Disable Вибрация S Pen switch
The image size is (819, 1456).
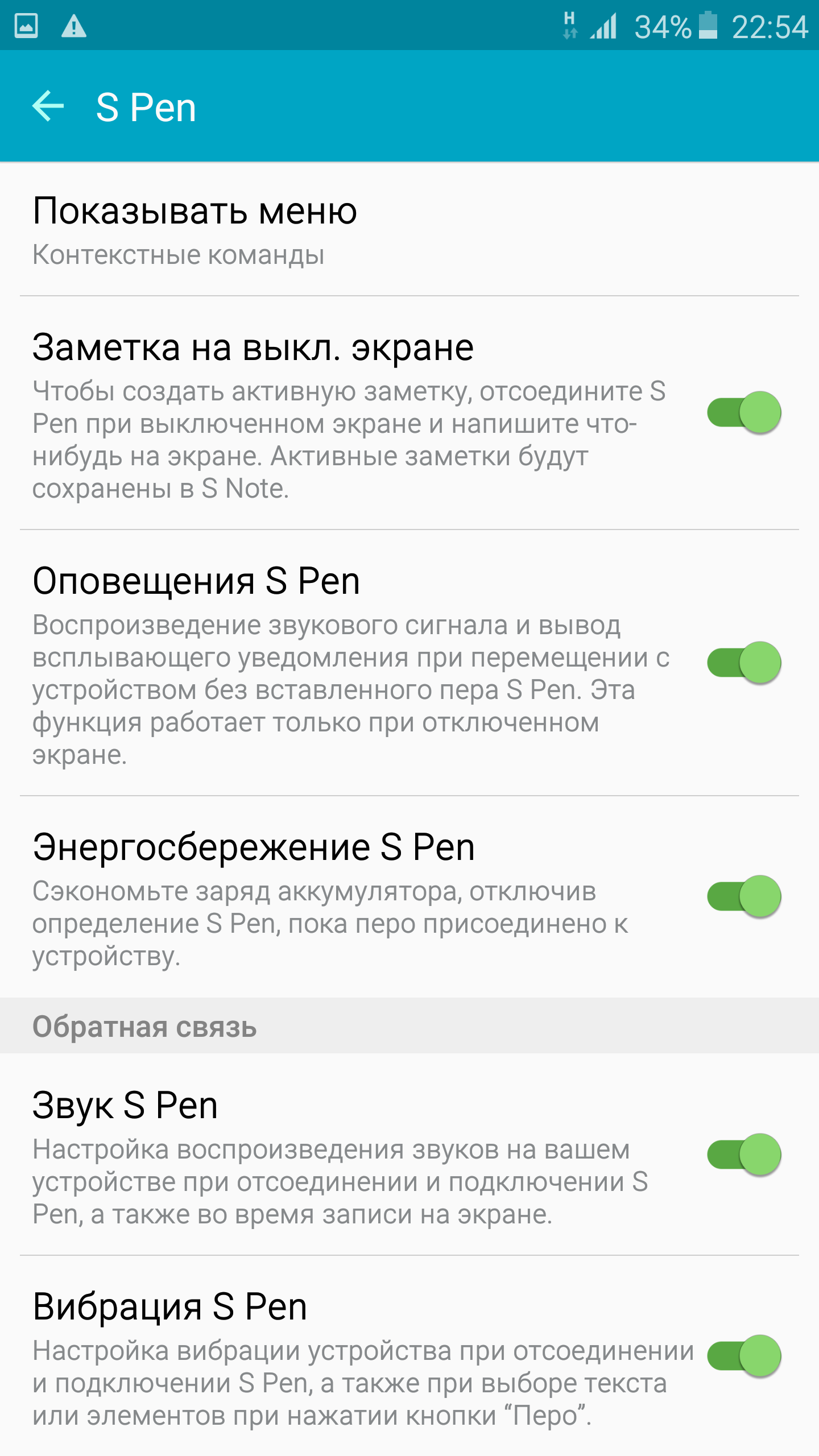(x=744, y=1356)
